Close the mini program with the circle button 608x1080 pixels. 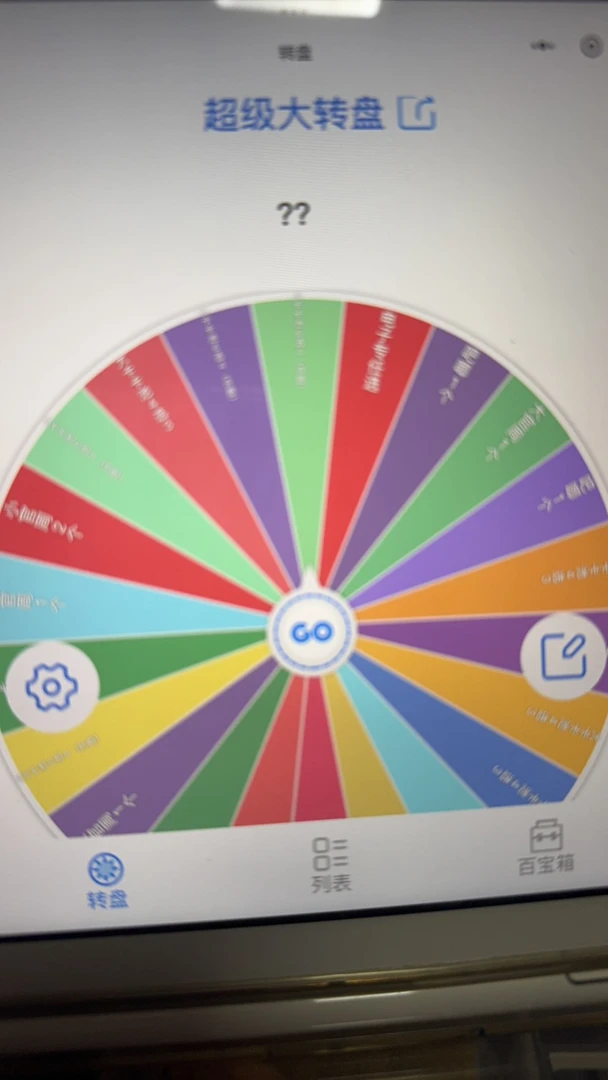coord(591,46)
